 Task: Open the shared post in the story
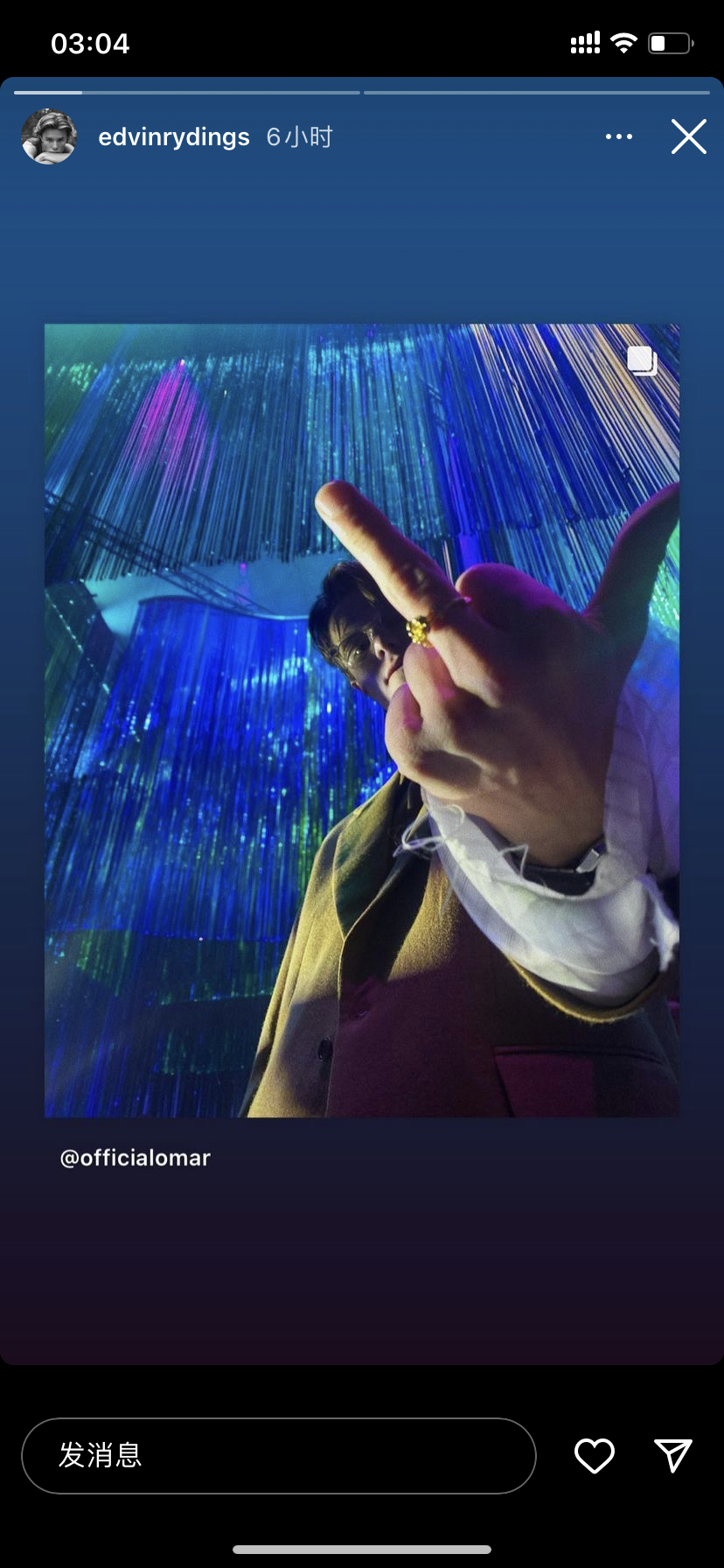point(362,720)
